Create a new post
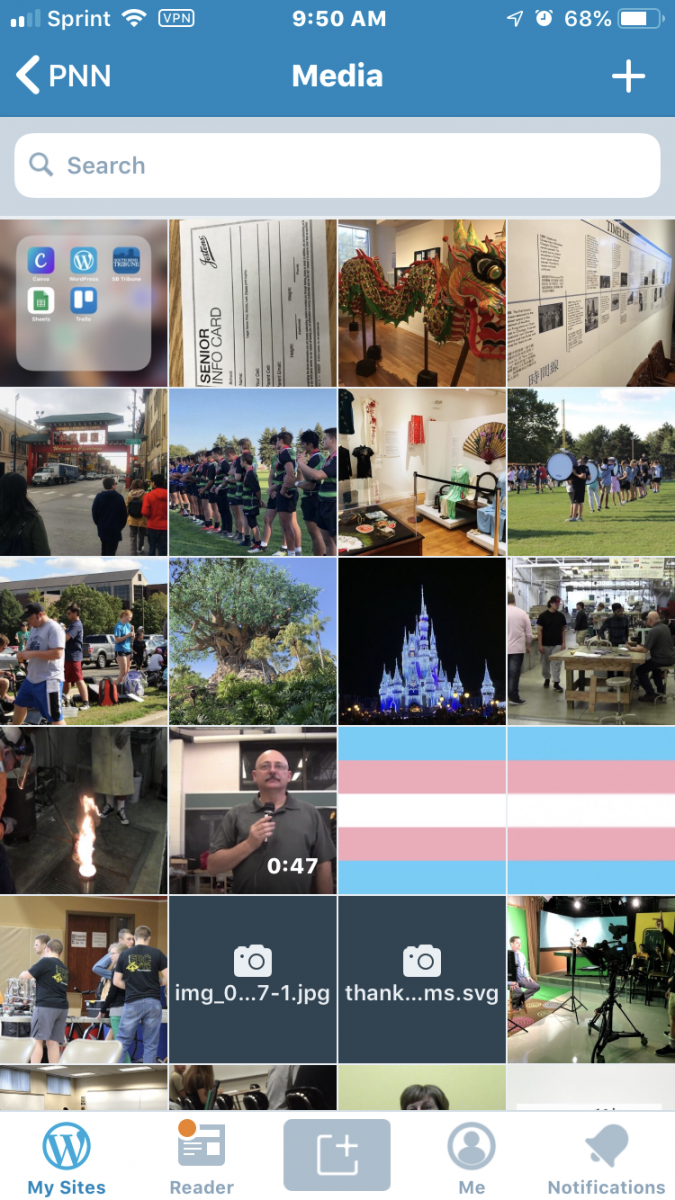The height and width of the screenshot is (1200, 675). [x=337, y=1155]
